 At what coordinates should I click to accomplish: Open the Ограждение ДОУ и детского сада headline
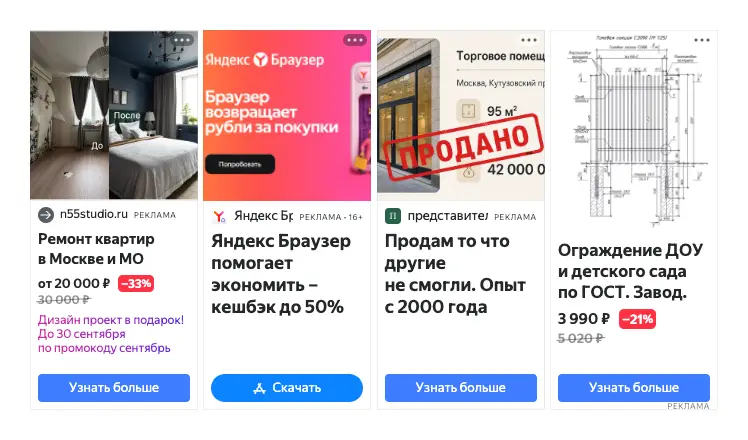[x=630, y=271]
